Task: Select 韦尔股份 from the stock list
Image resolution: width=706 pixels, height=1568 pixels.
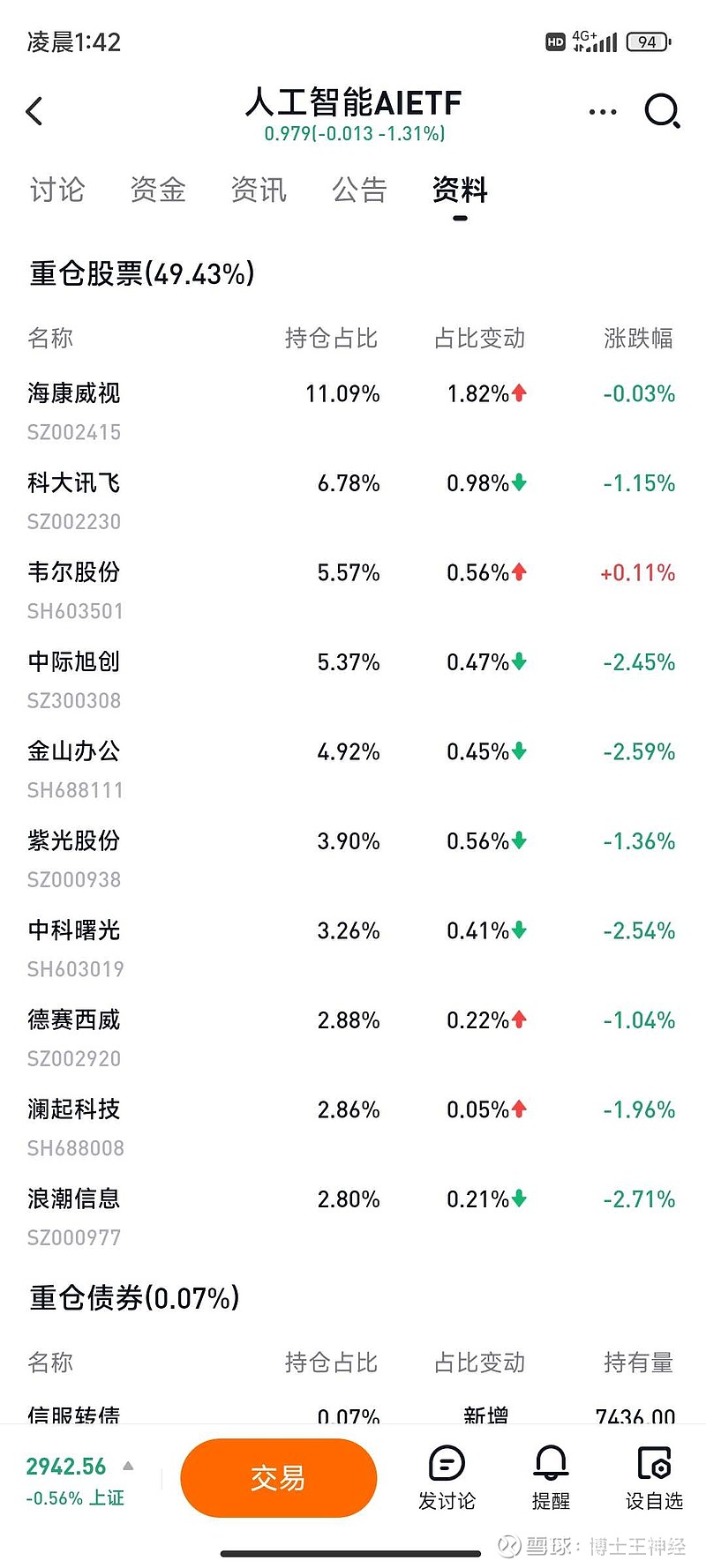Action: 75,572
